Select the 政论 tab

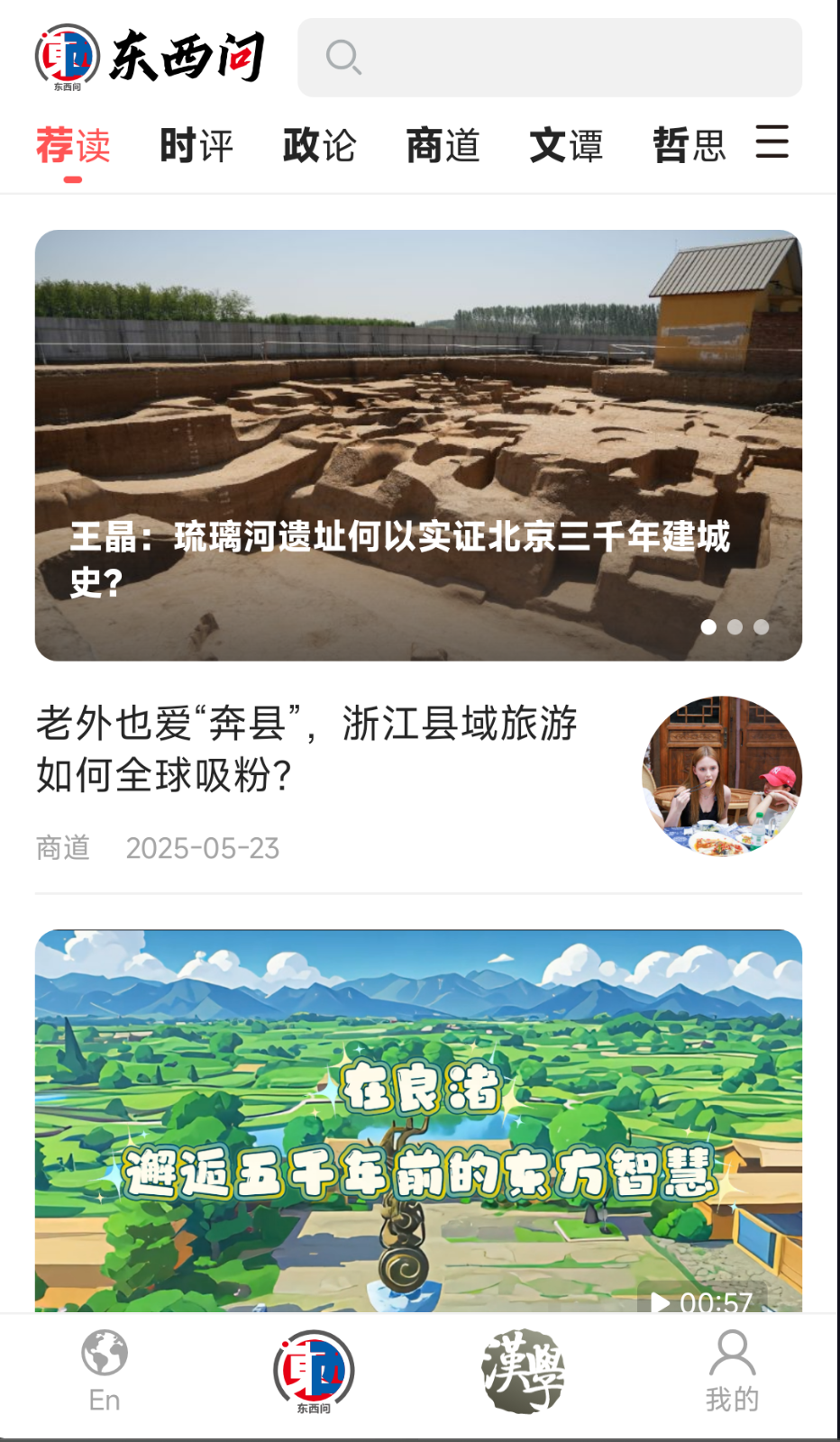pyautogui.click(x=320, y=146)
